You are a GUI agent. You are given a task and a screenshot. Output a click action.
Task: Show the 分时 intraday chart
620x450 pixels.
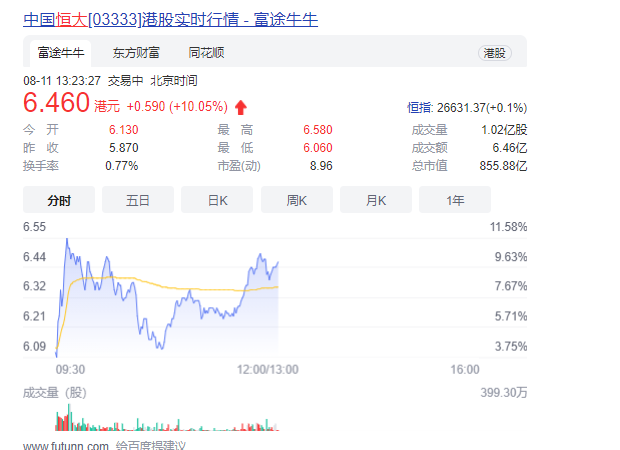pyautogui.click(x=59, y=200)
